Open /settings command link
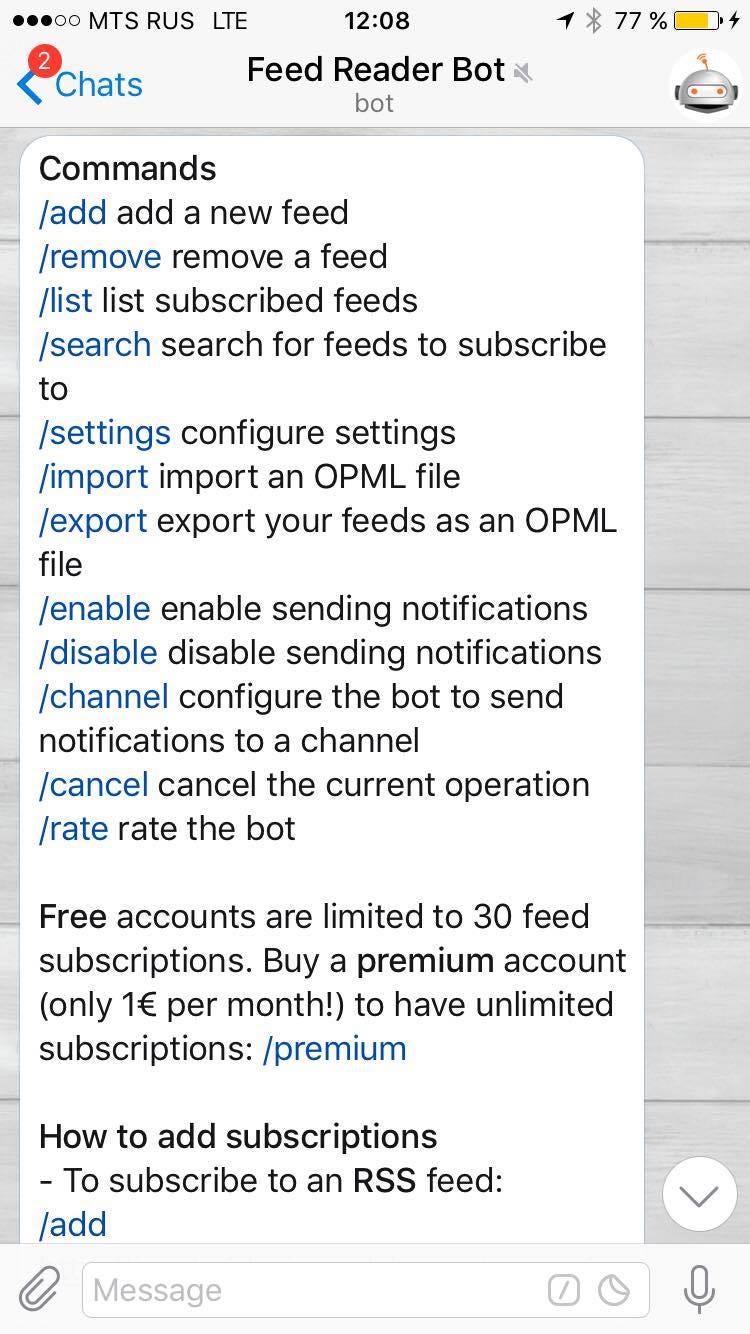Viewport: 750px width, 1334px height. (105, 433)
